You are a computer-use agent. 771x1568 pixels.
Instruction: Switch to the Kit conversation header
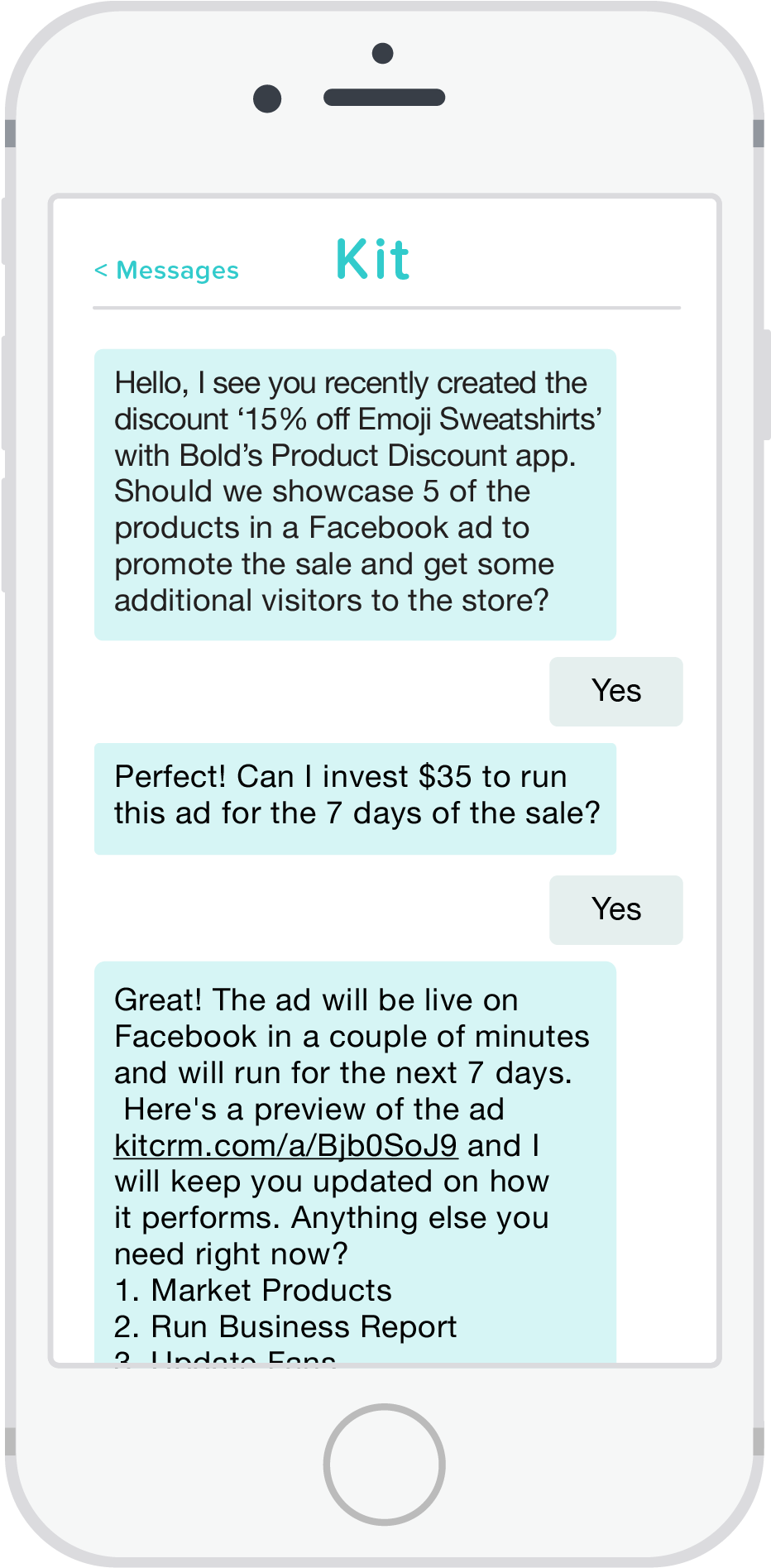point(371,259)
